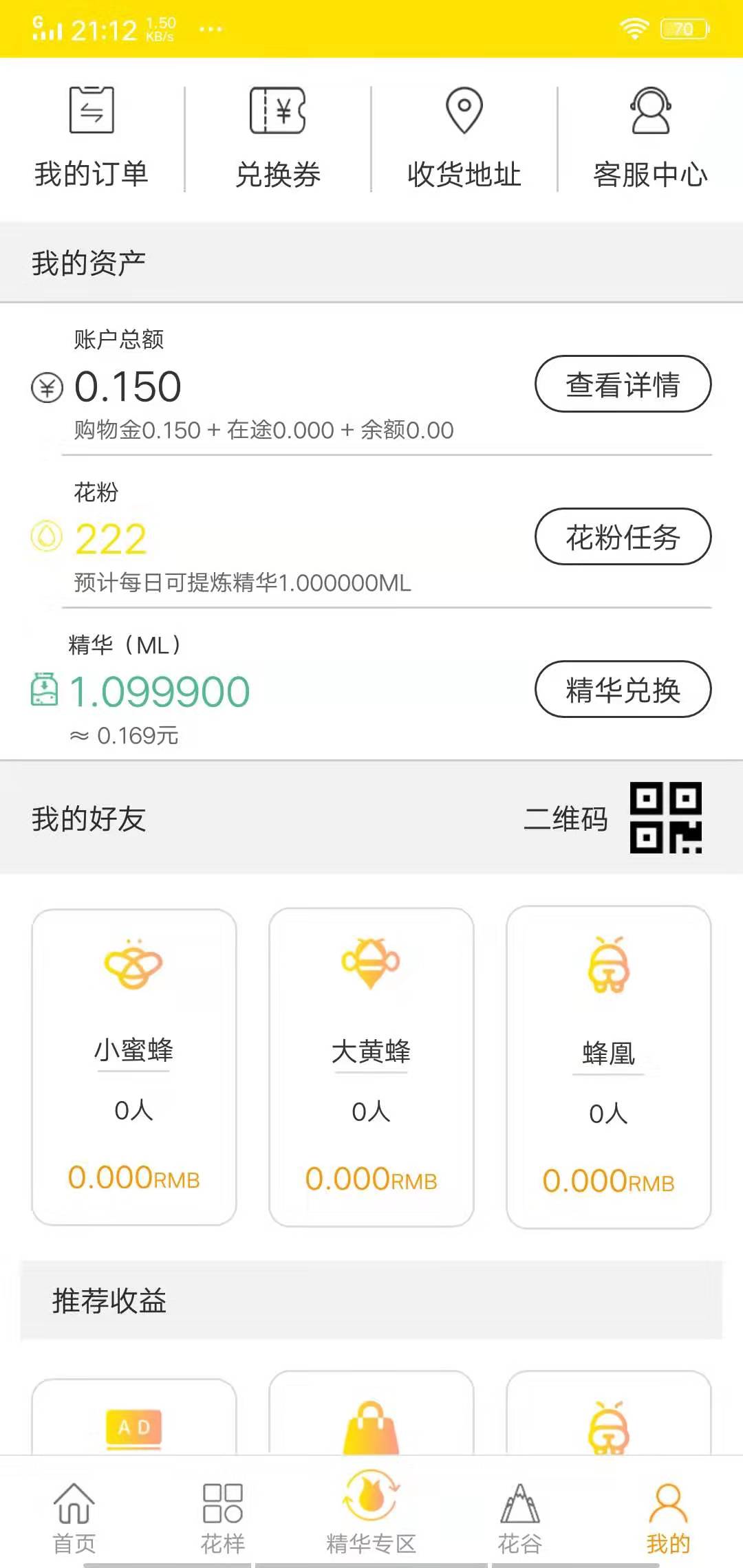Screen dimensions: 743x1568
Task: Open 花粉任务 button
Action: tap(623, 537)
